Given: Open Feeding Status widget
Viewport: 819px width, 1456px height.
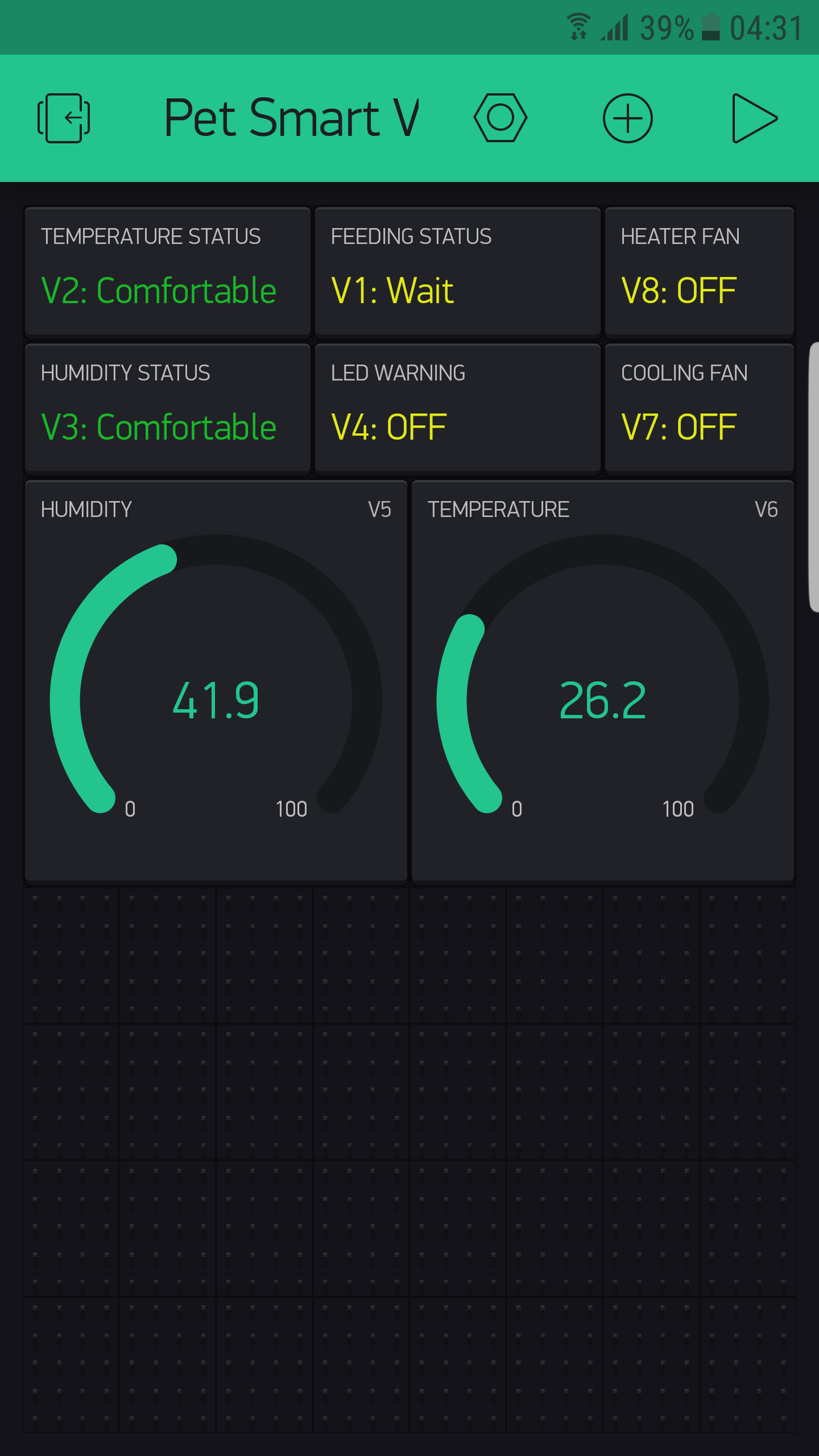Looking at the screenshot, I should coord(457,271).
